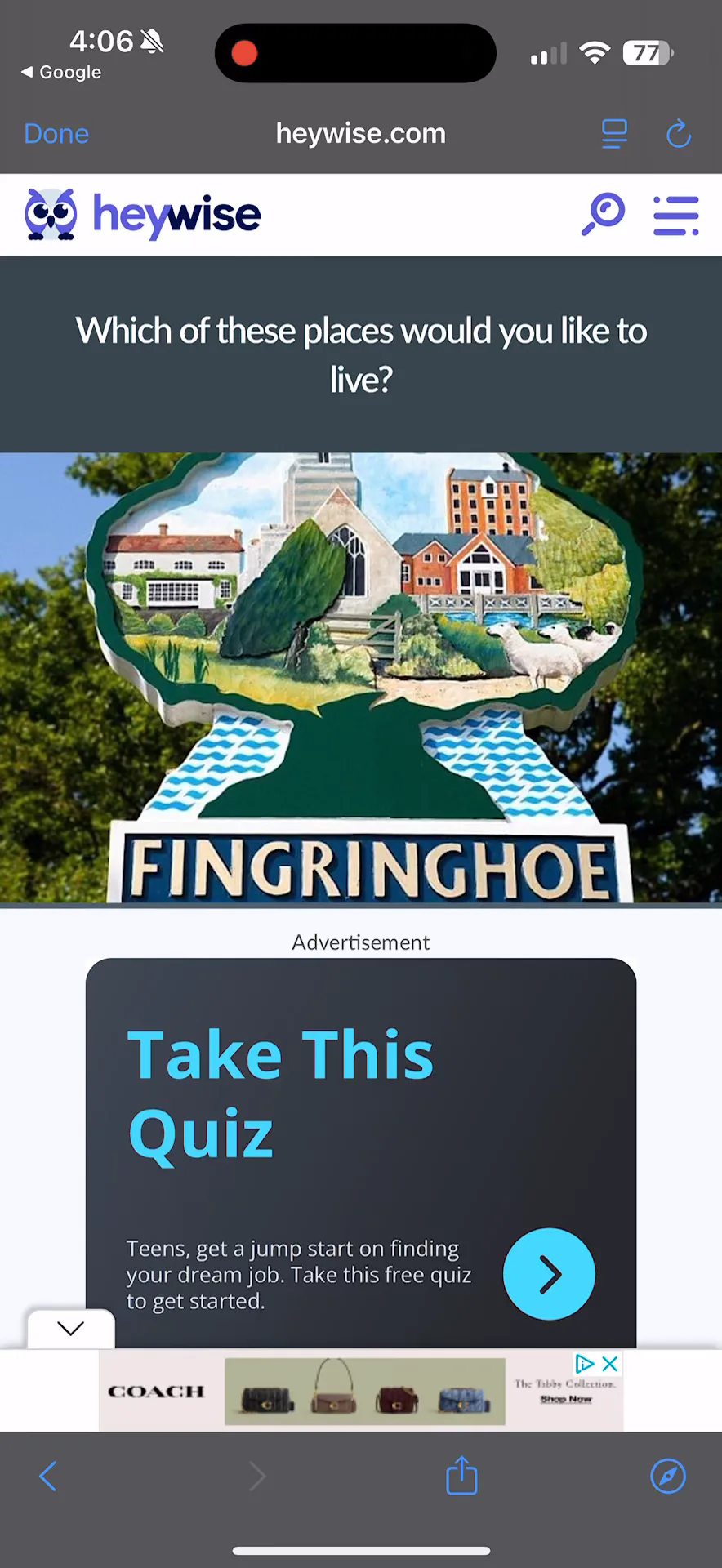This screenshot has height=1568, width=722.
Task: Reload the heywise.com page
Action: tap(679, 134)
